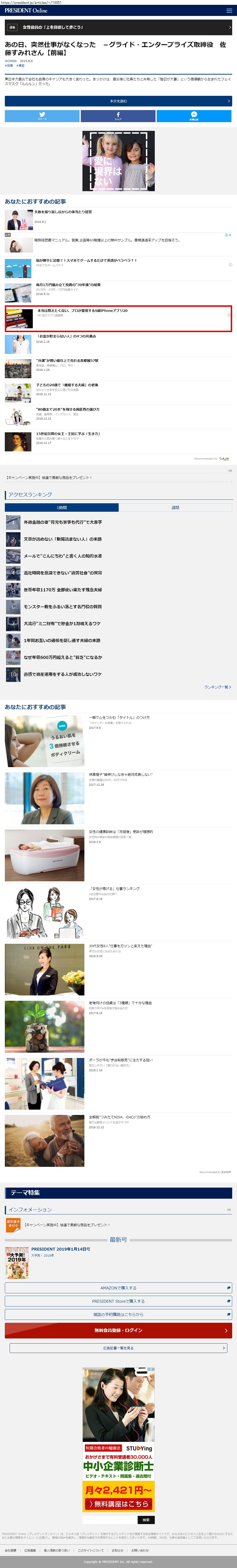Open ranking item なぜ年収600万円超えると article
The width and height of the screenshot is (237, 1568).
63,657
